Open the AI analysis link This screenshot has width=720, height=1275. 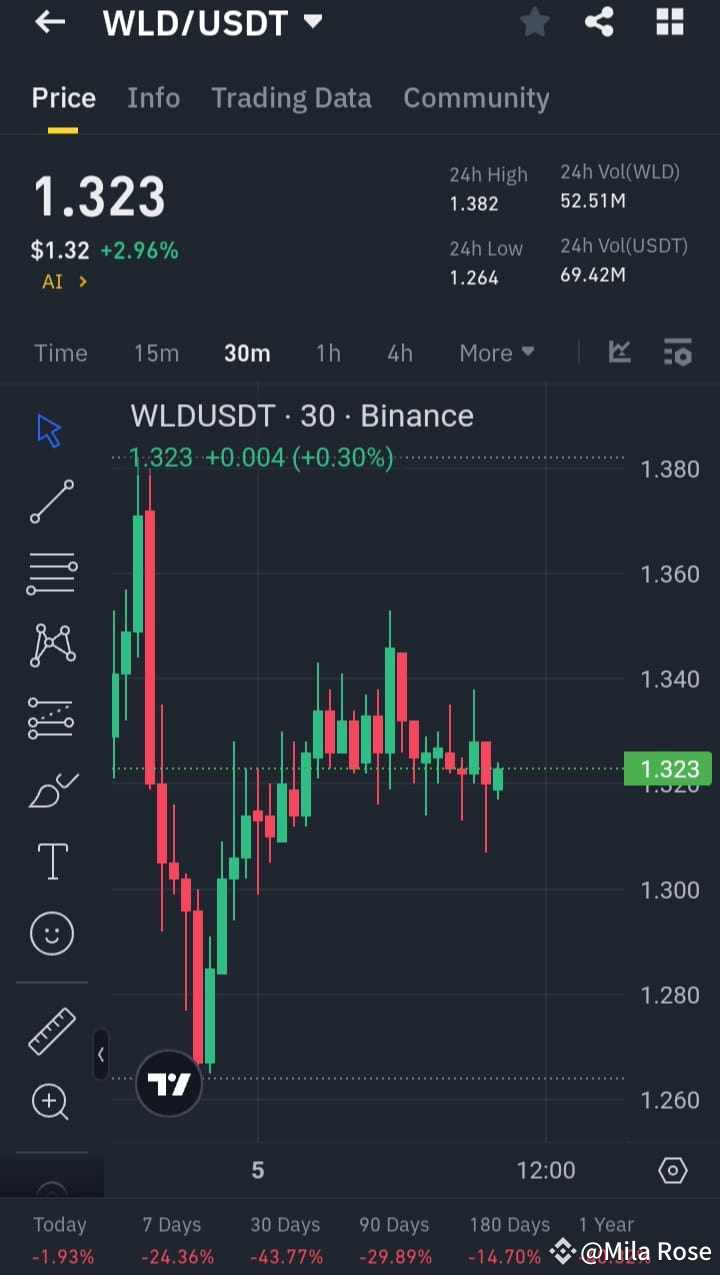pos(60,281)
